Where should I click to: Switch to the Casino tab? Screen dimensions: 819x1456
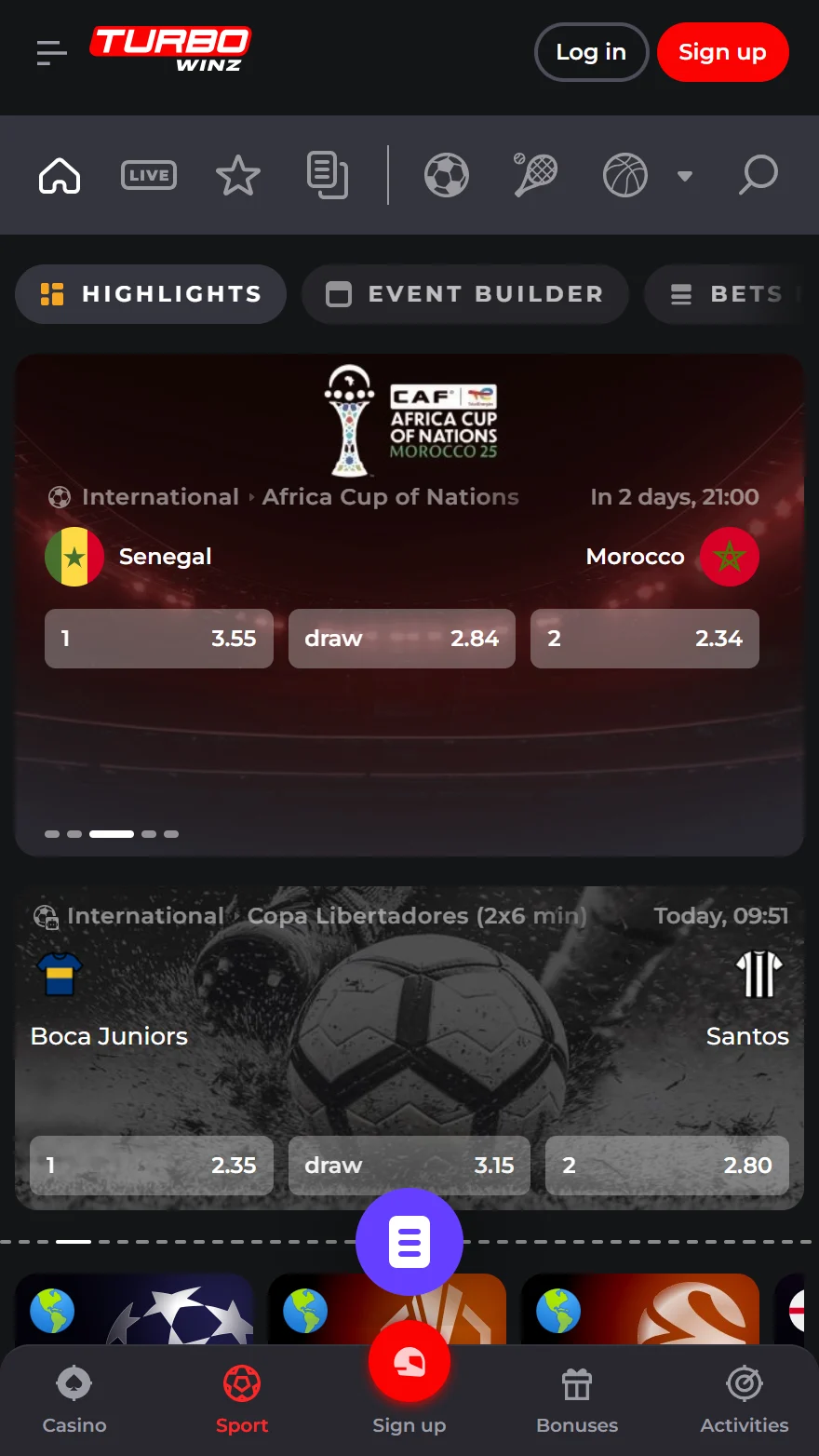tap(74, 1400)
